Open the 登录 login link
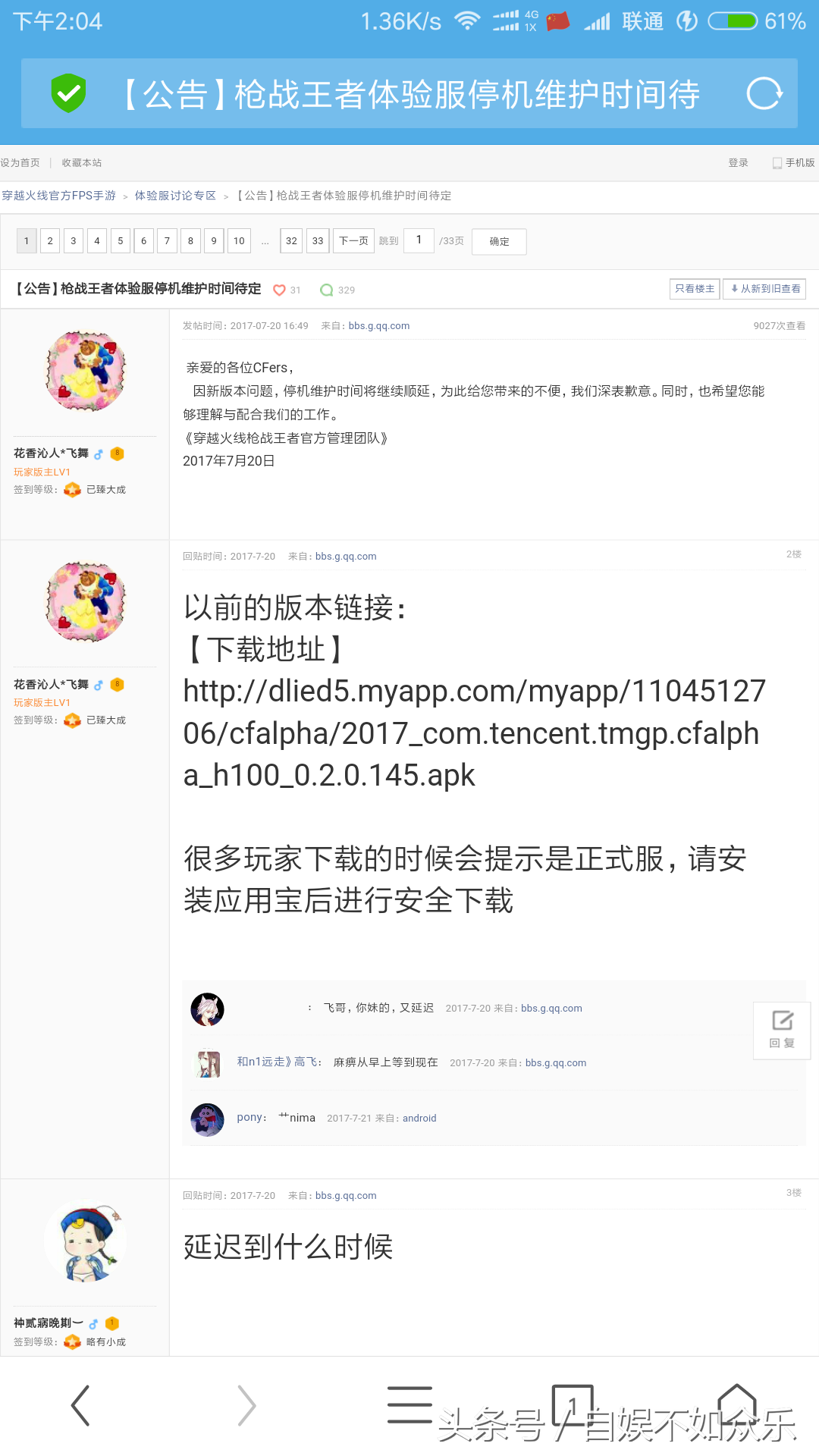 click(738, 163)
